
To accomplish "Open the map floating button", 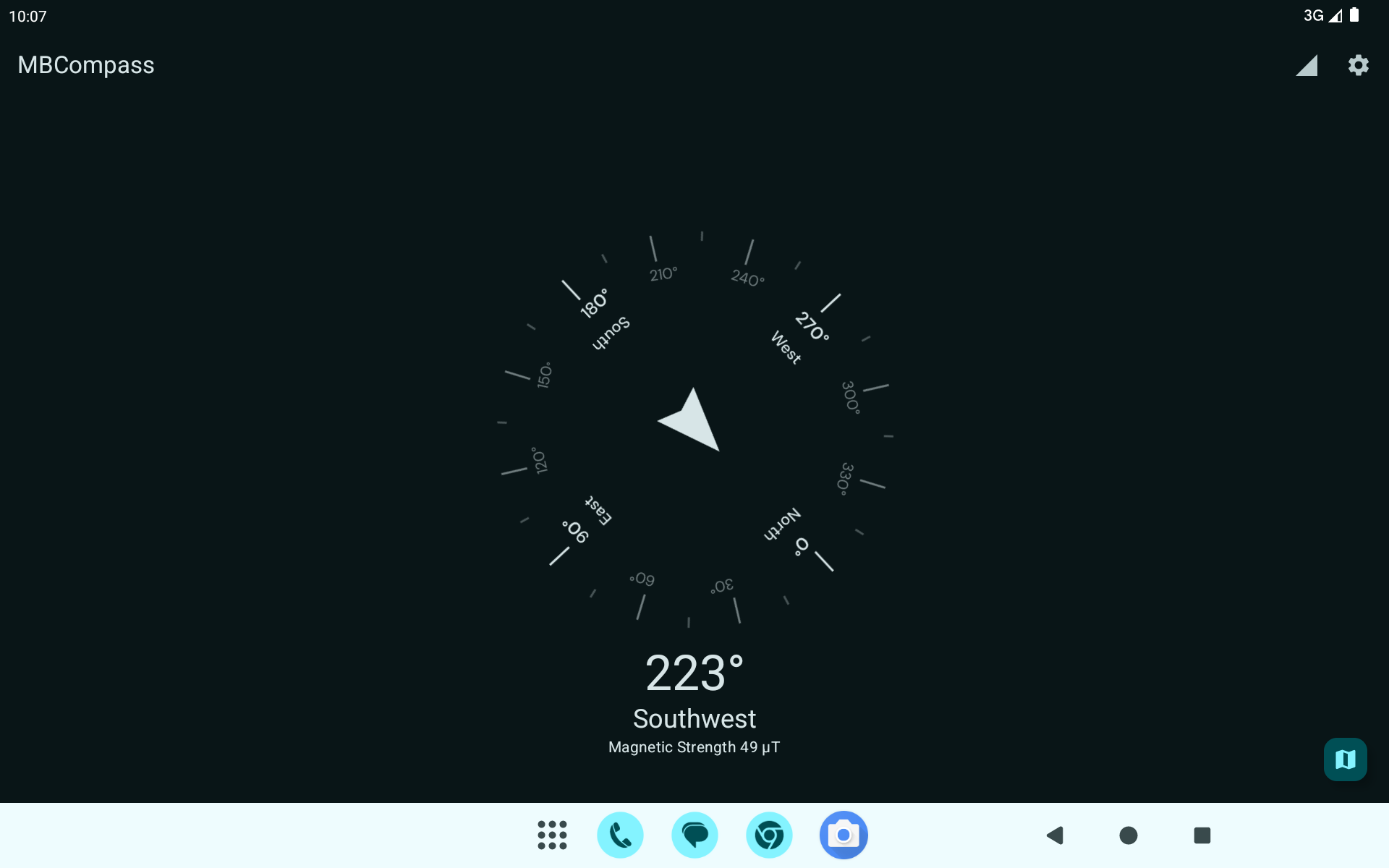I will tap(1345, 759).
